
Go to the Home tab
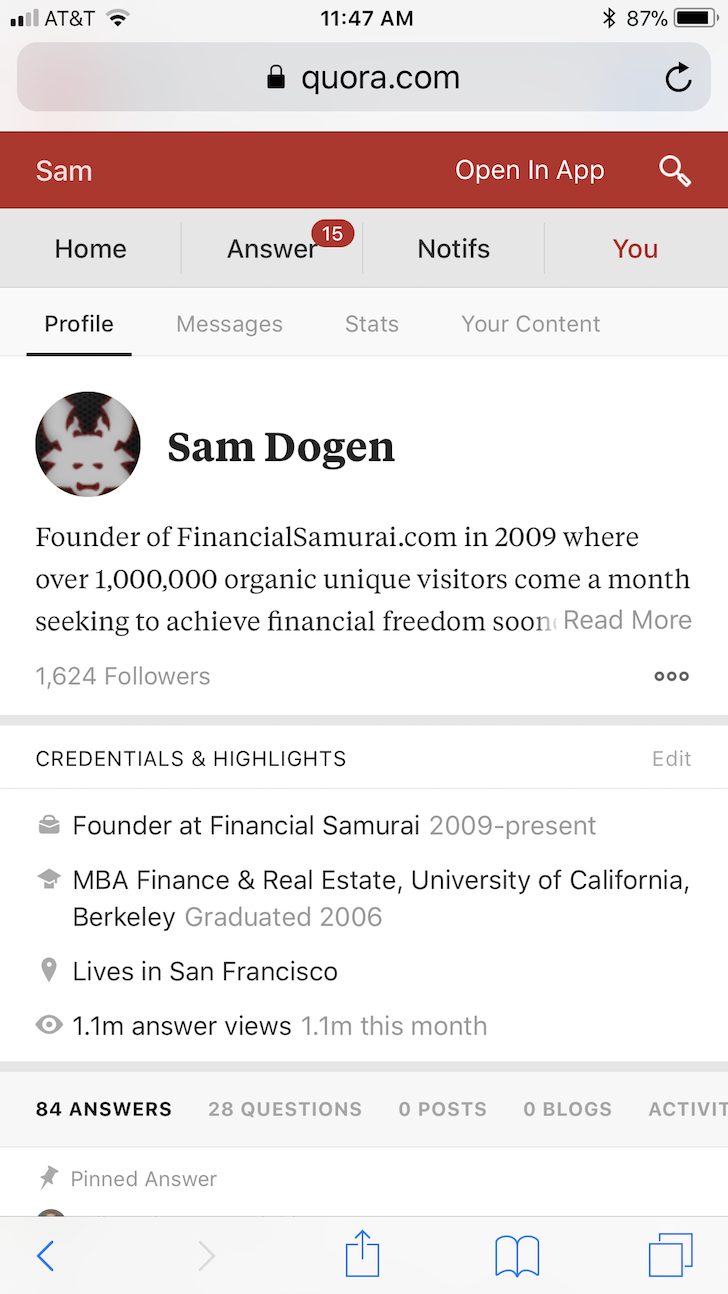point(91,249)
